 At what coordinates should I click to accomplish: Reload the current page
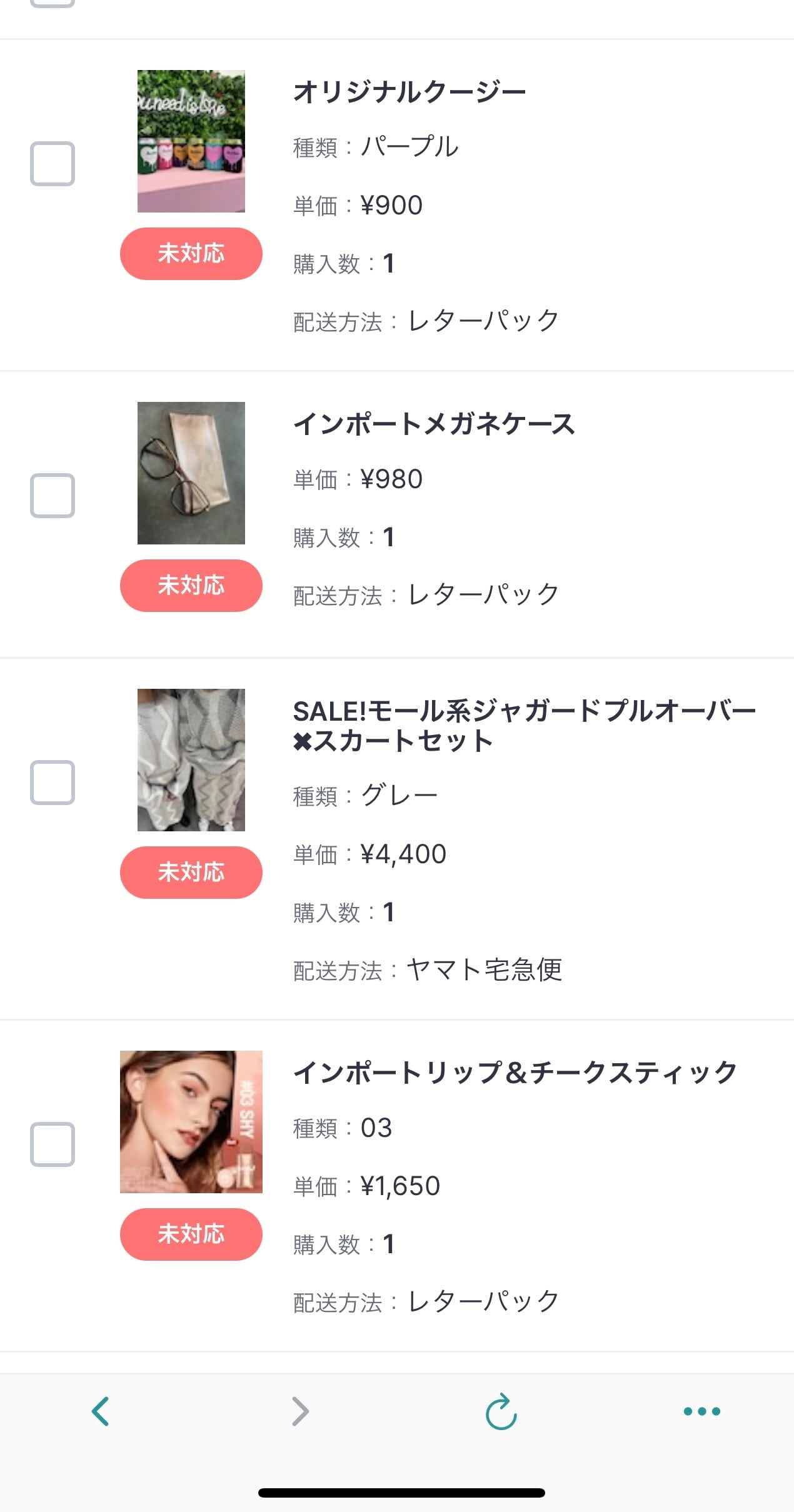[501, 1411]
